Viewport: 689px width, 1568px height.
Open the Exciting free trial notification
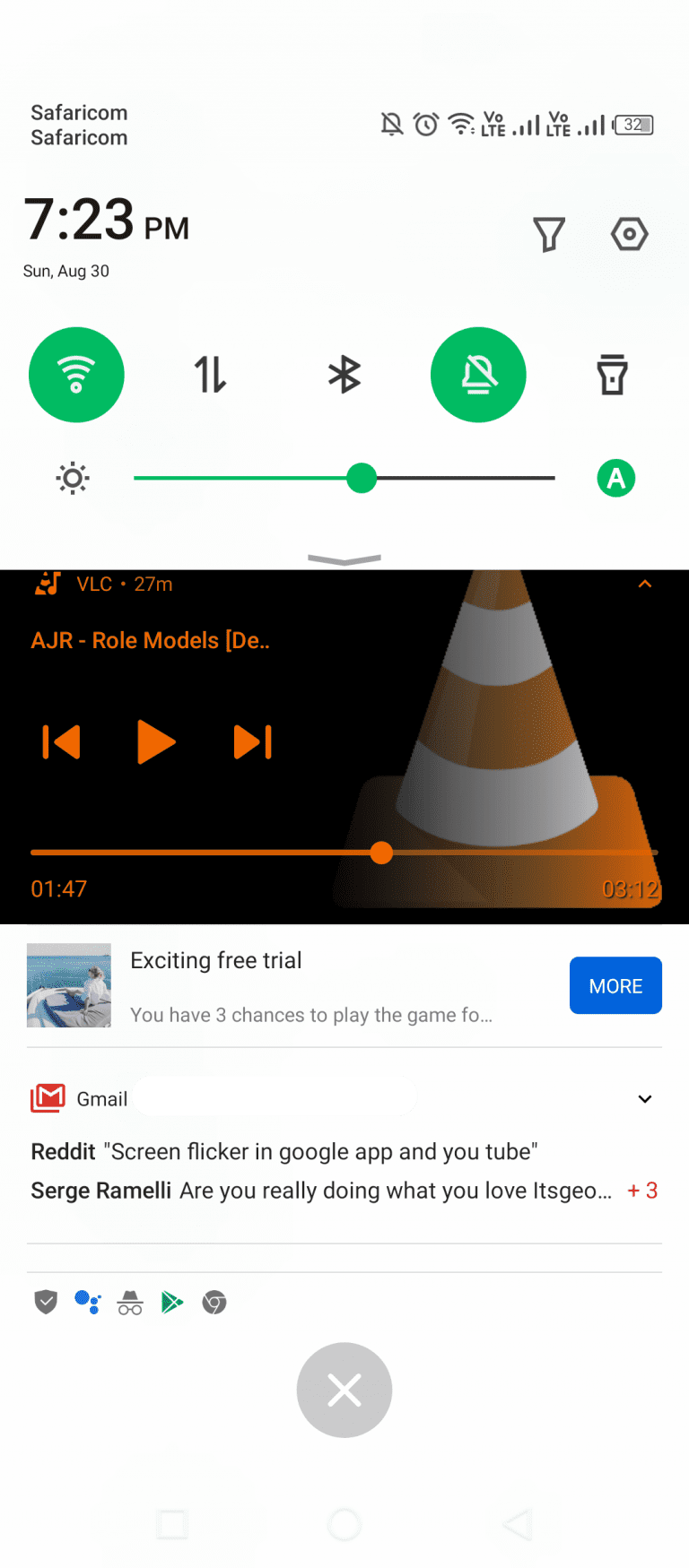305,985
